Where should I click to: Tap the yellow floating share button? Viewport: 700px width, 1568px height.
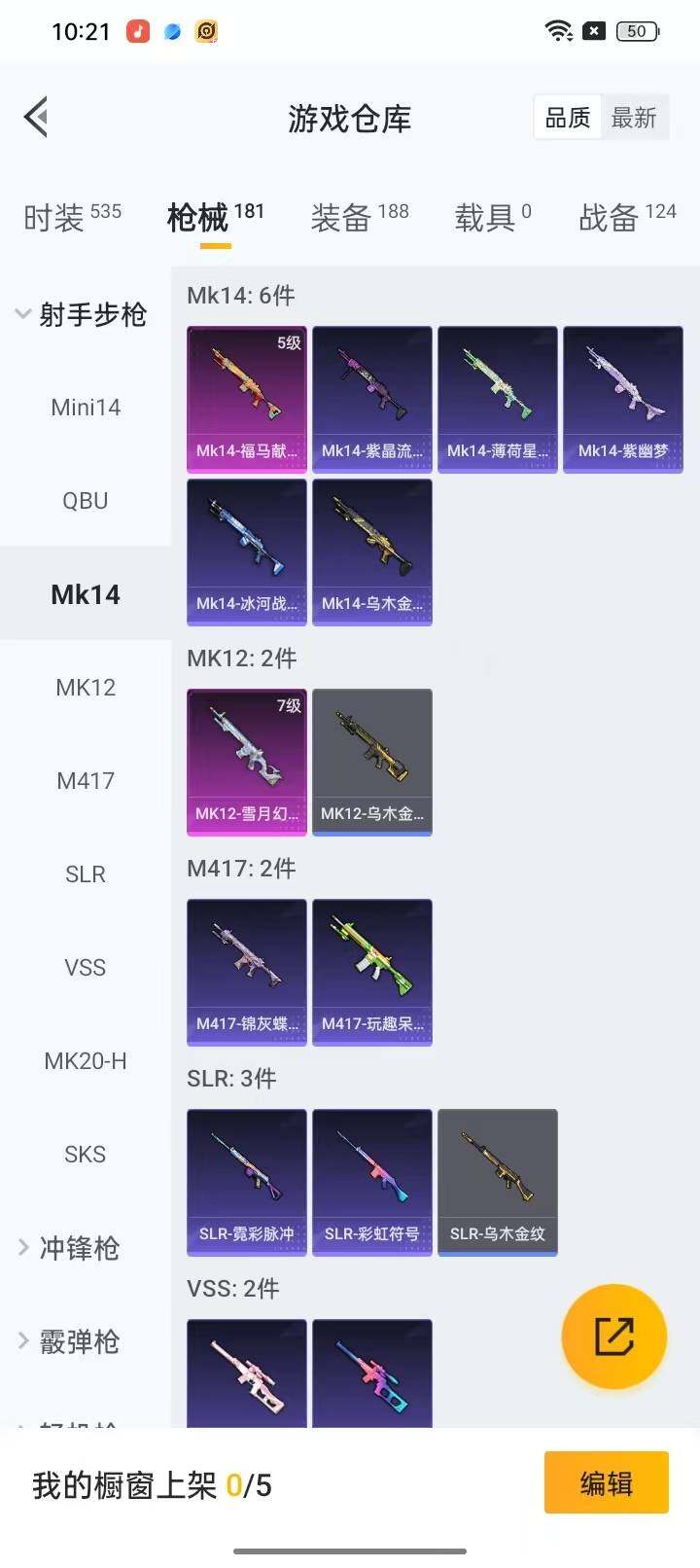(614, 1336)
